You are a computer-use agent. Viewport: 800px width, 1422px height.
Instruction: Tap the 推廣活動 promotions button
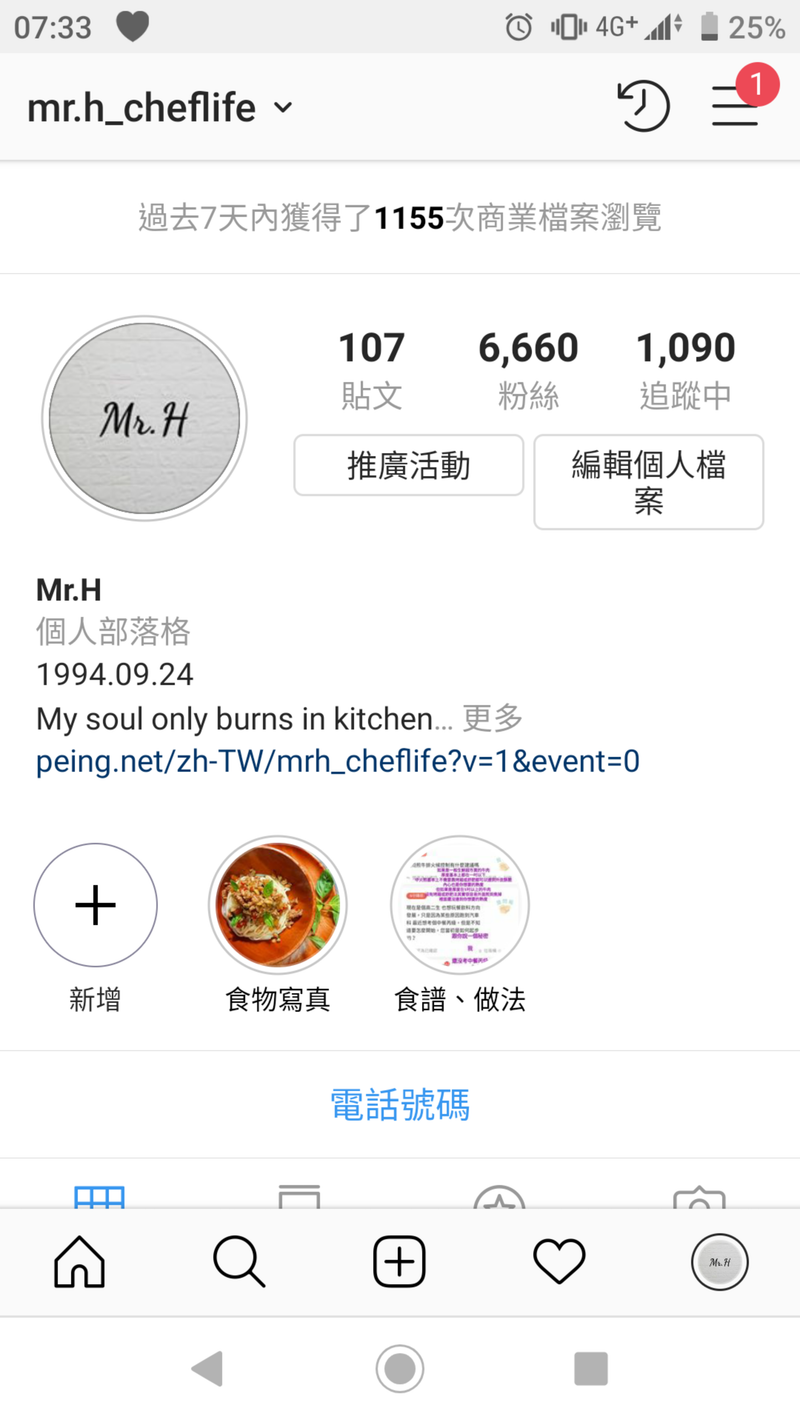(409, 465)
